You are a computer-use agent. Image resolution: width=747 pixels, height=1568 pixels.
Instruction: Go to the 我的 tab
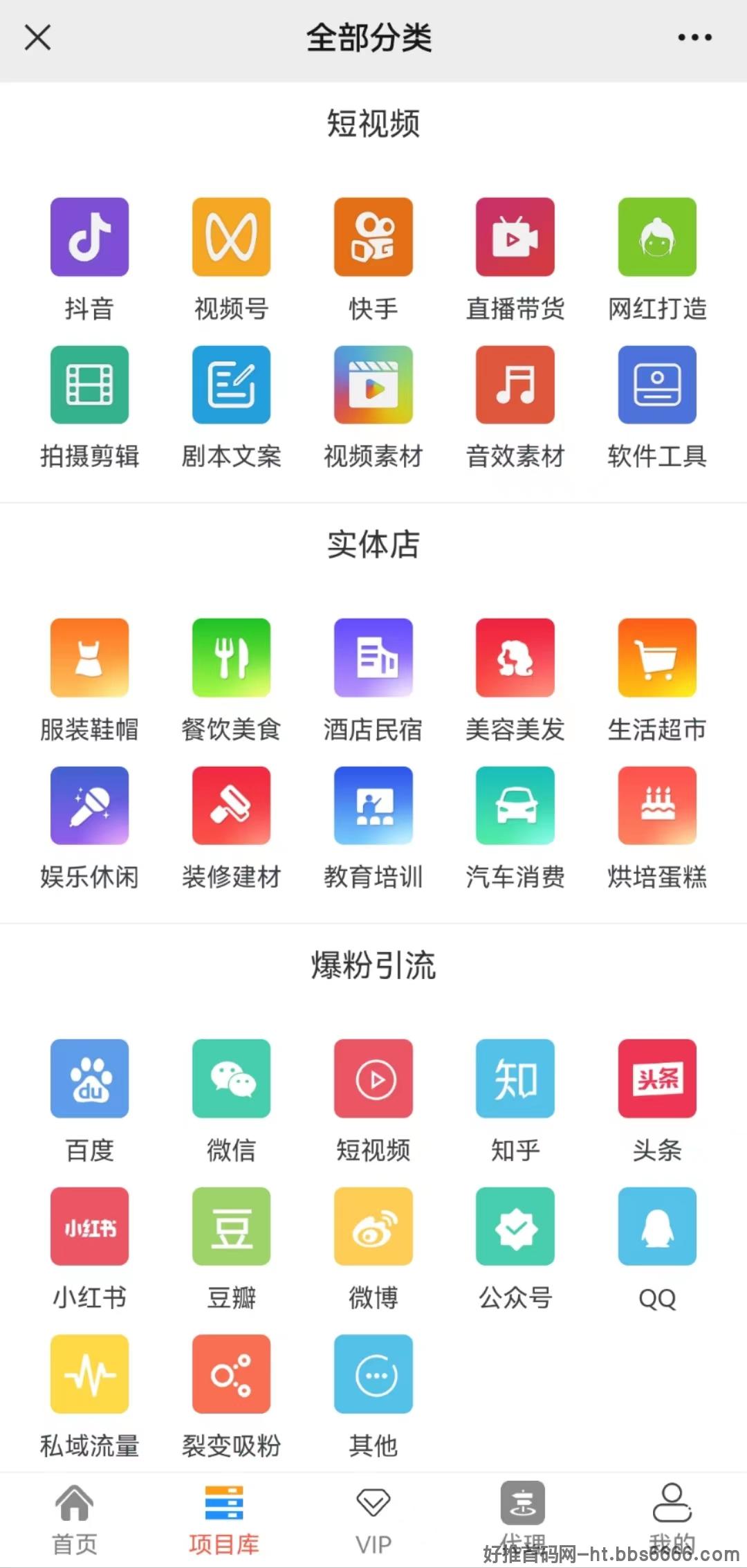pyautogui.click(x=672, y=1520)
